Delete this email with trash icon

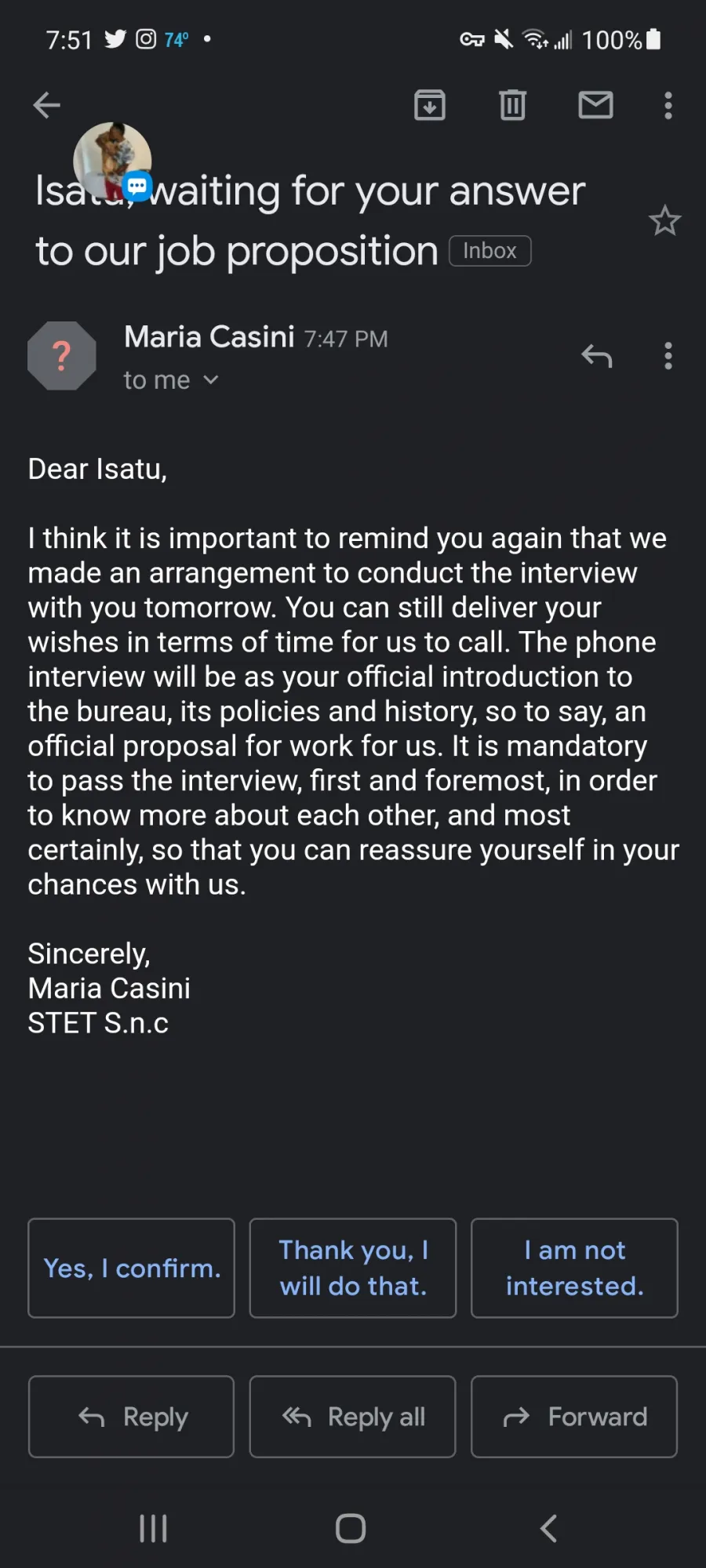coord(513,105)
